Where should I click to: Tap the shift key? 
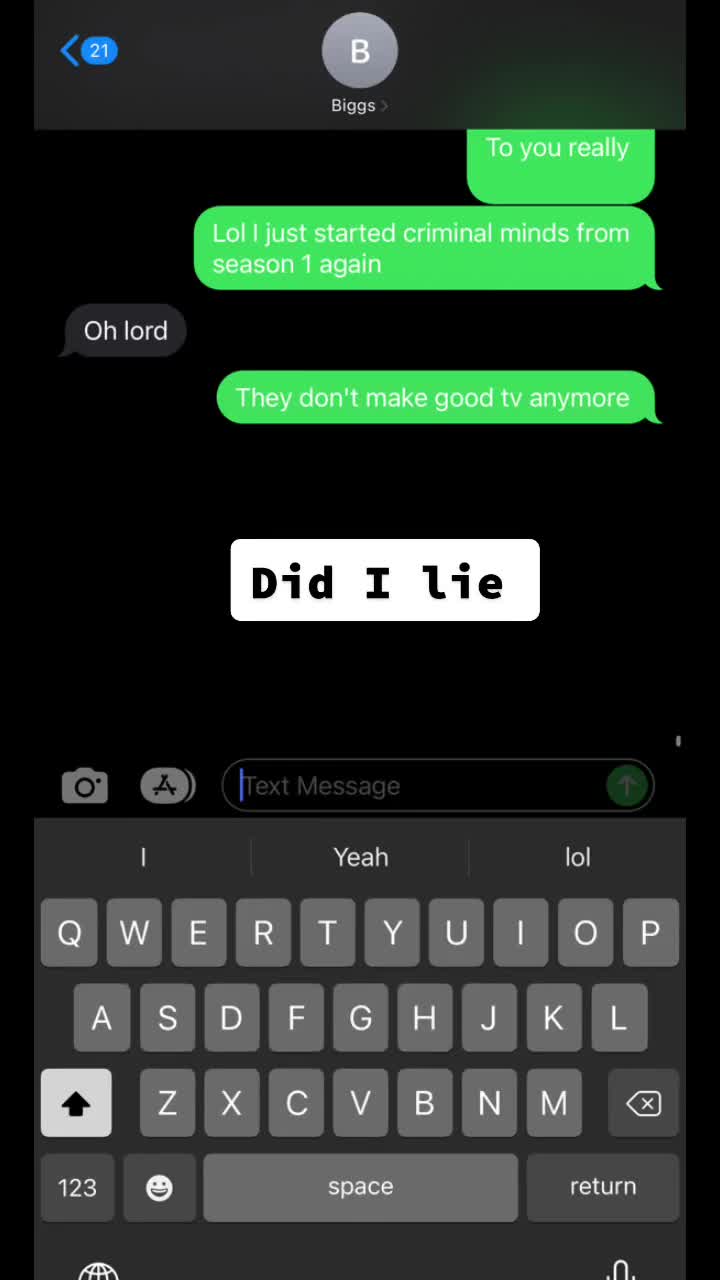tap(76, 1103)
